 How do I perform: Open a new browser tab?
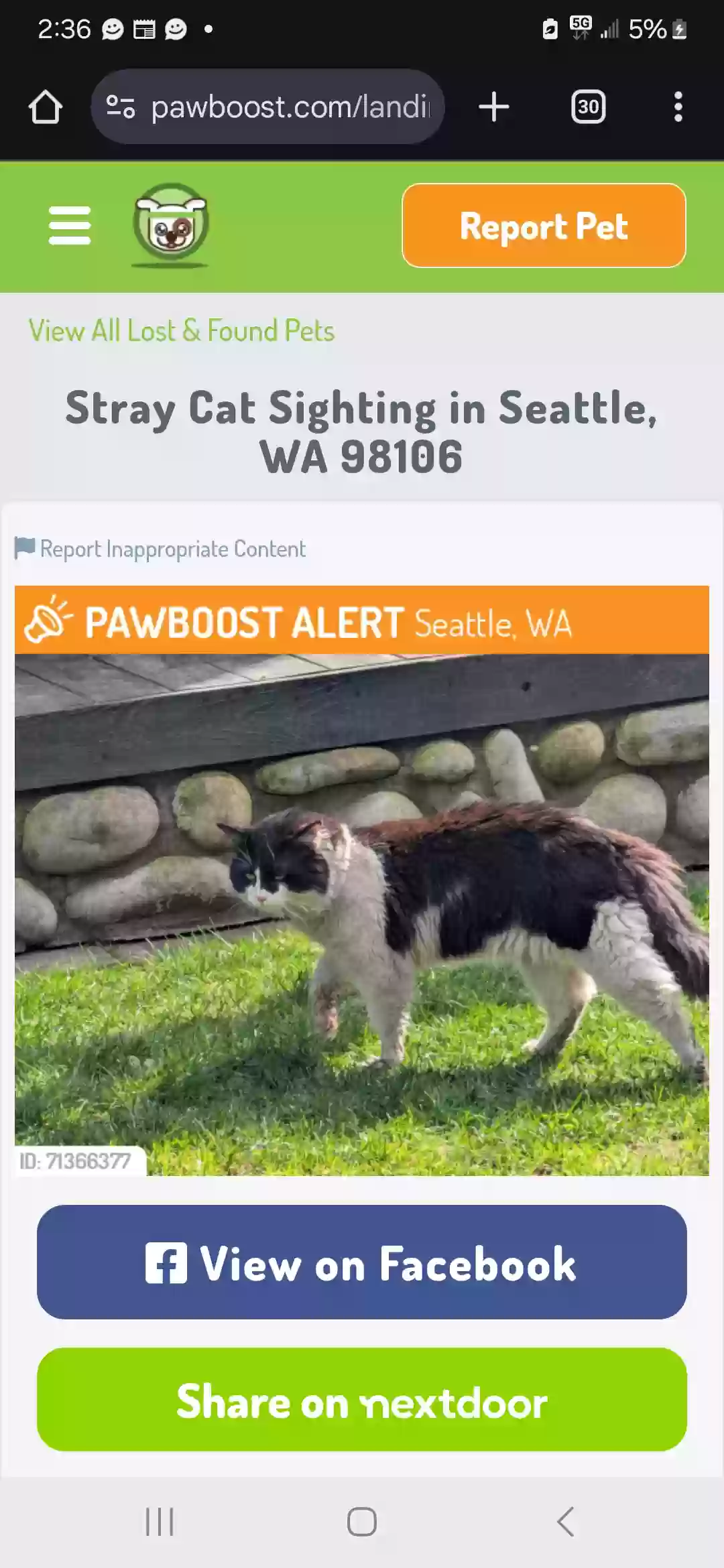(494, 107)
